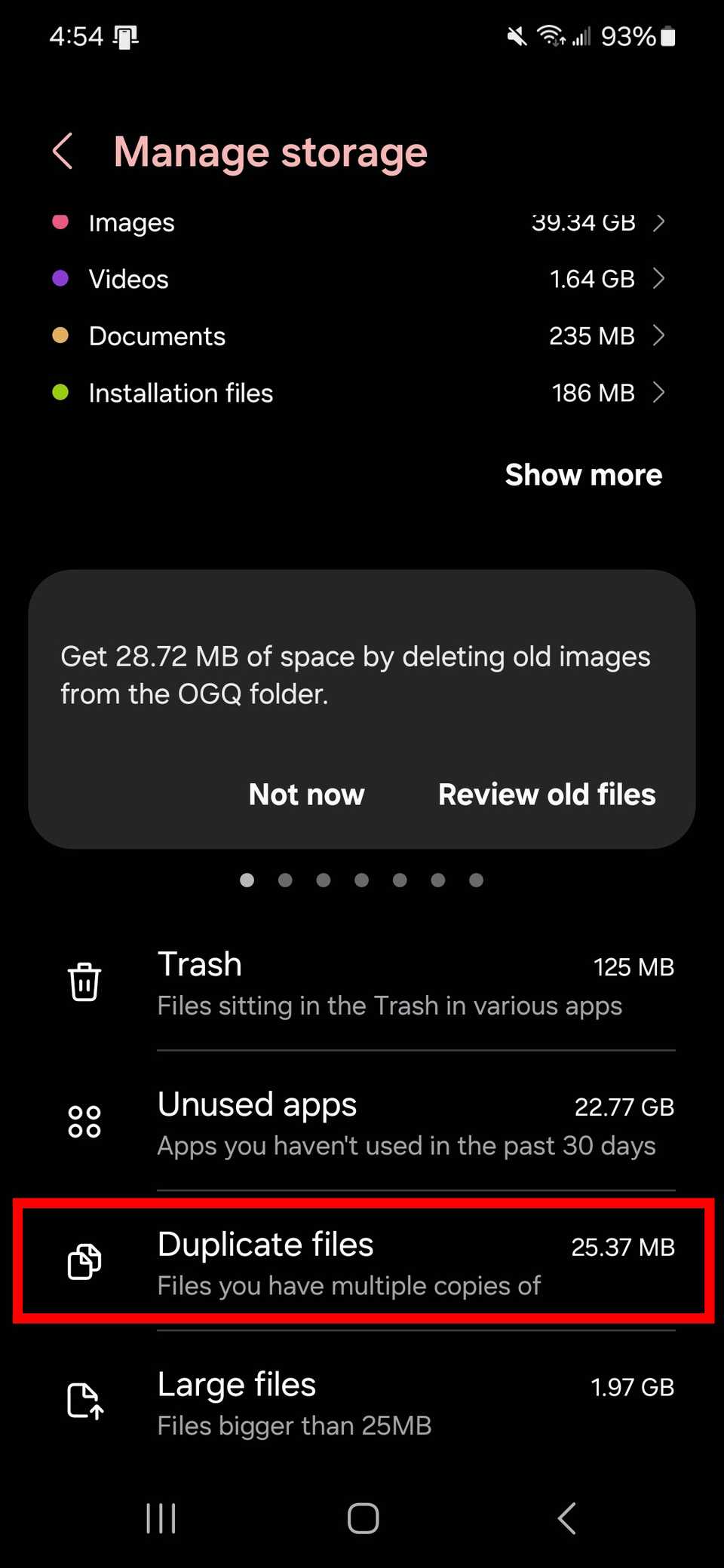
Task: Dismiss the suggestion with Not now
Action: (x=306, y=794)
